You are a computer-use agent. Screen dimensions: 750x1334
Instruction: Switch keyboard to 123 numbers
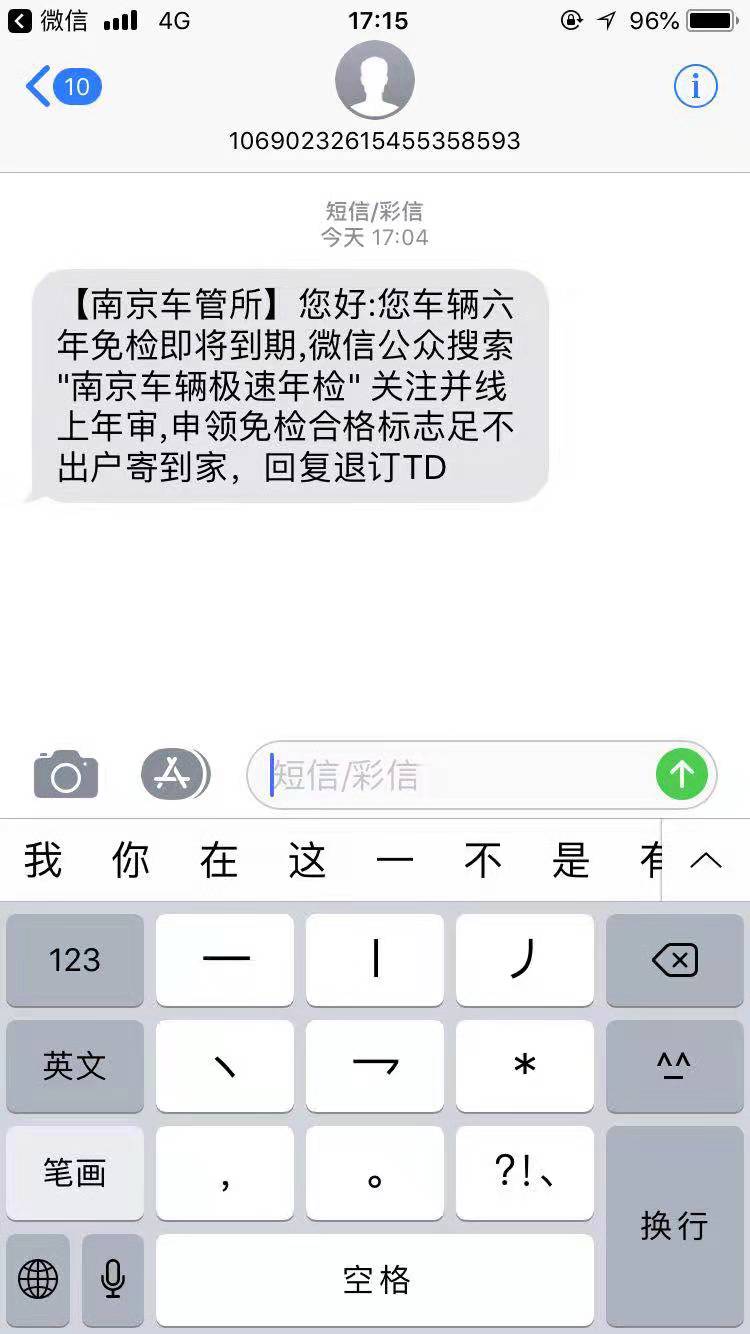75,960
